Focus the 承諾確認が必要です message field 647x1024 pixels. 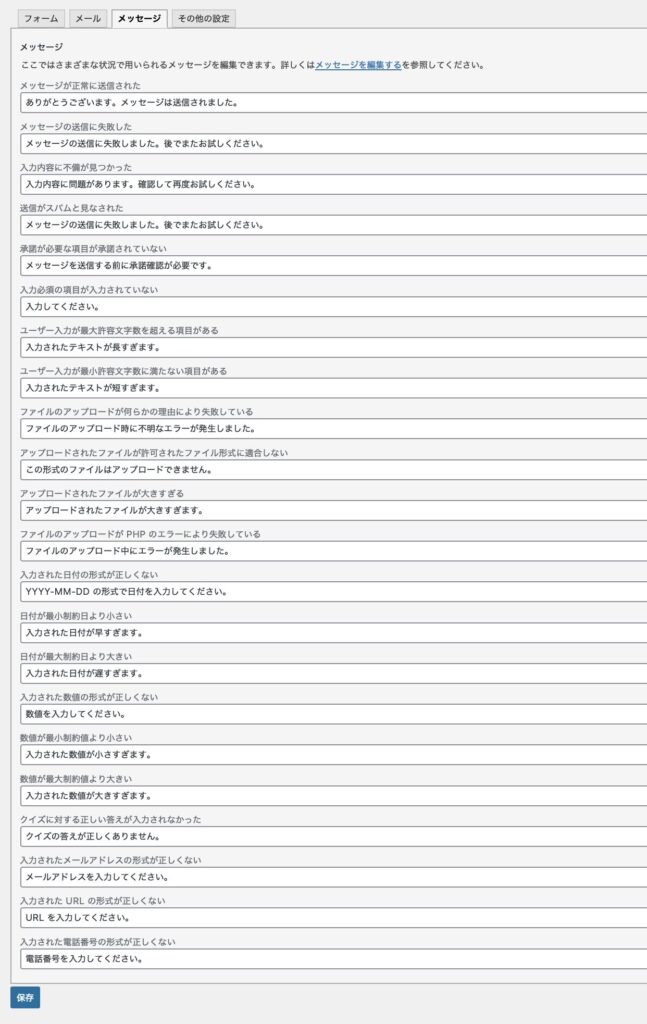click(330, 265)
